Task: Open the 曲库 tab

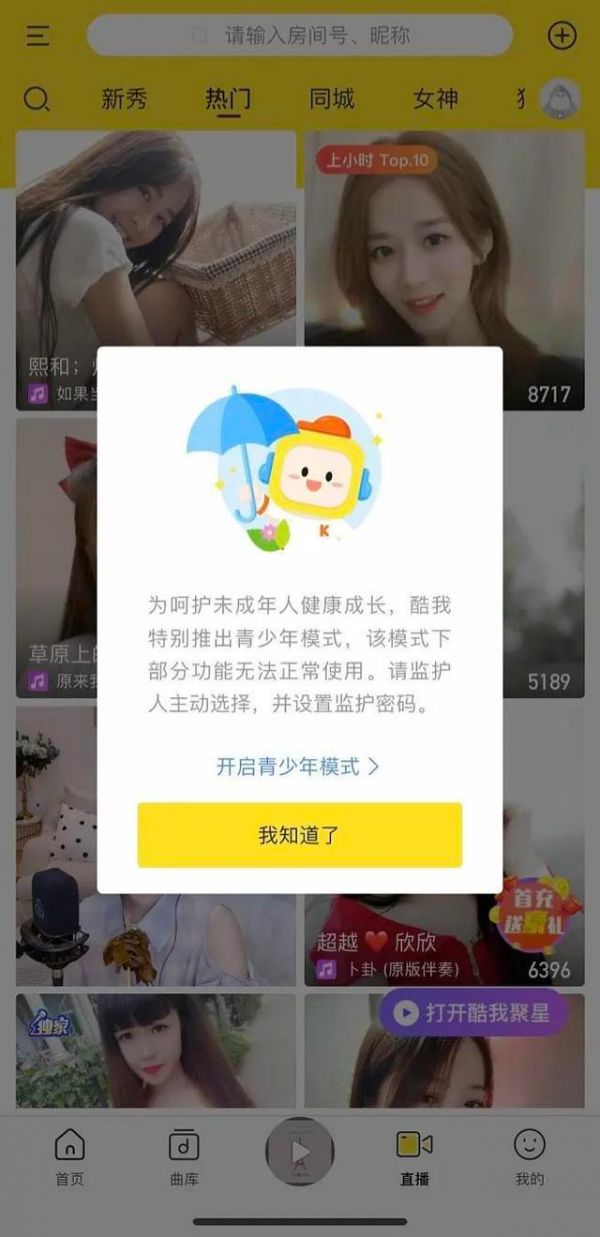Action: click(x=184, y=1157)
